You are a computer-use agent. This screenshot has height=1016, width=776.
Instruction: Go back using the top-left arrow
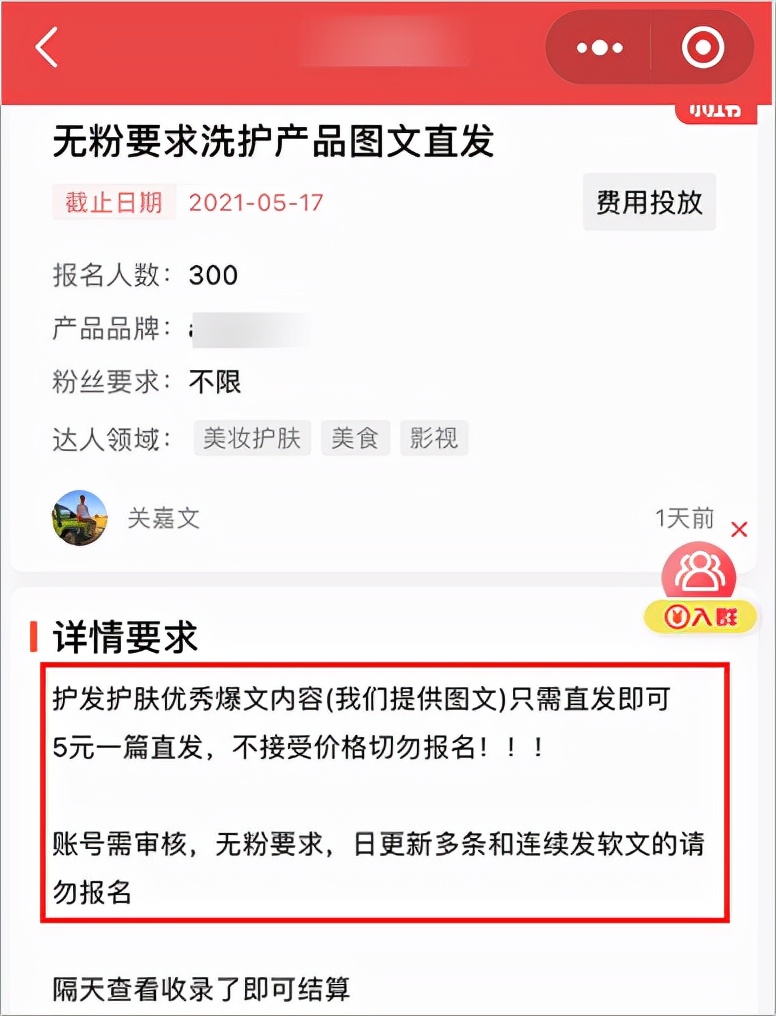(47, 48)
